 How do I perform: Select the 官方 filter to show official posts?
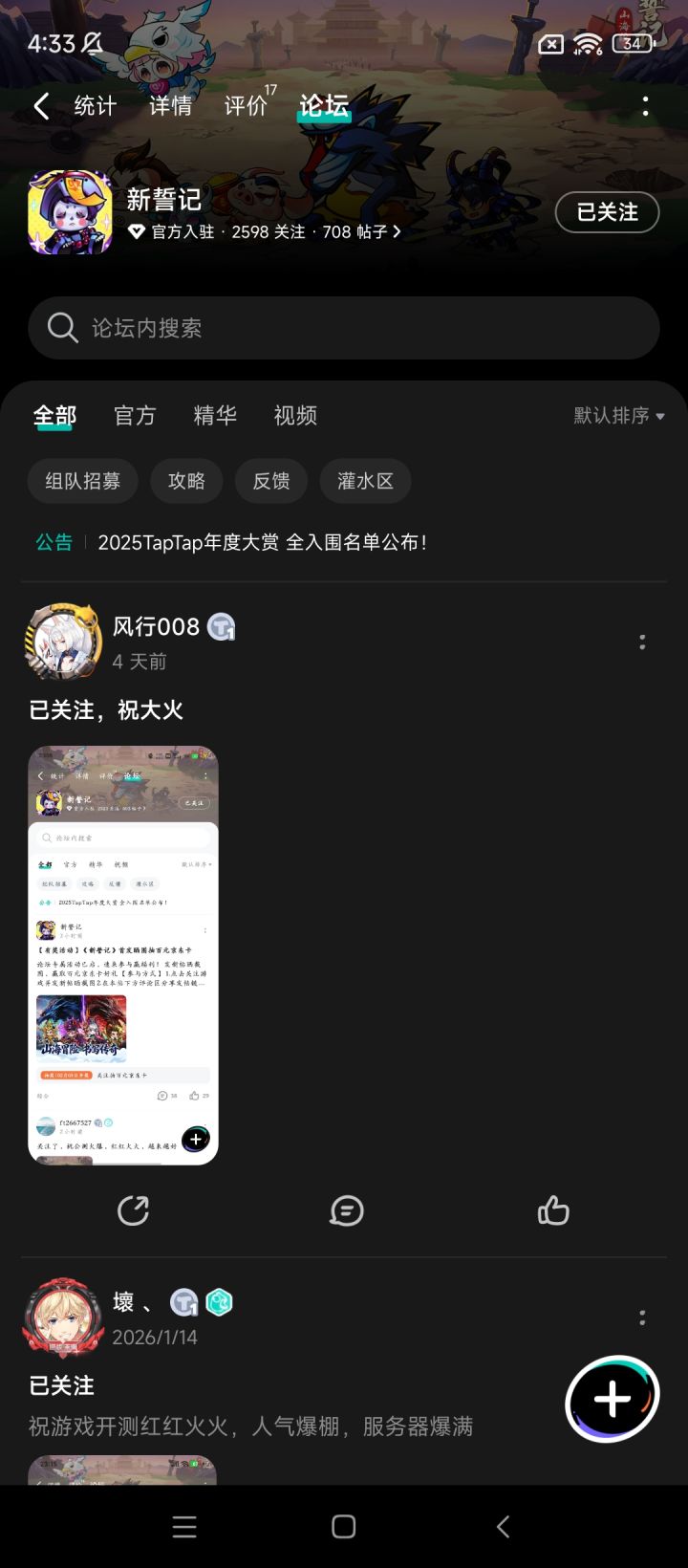point(134,415)
